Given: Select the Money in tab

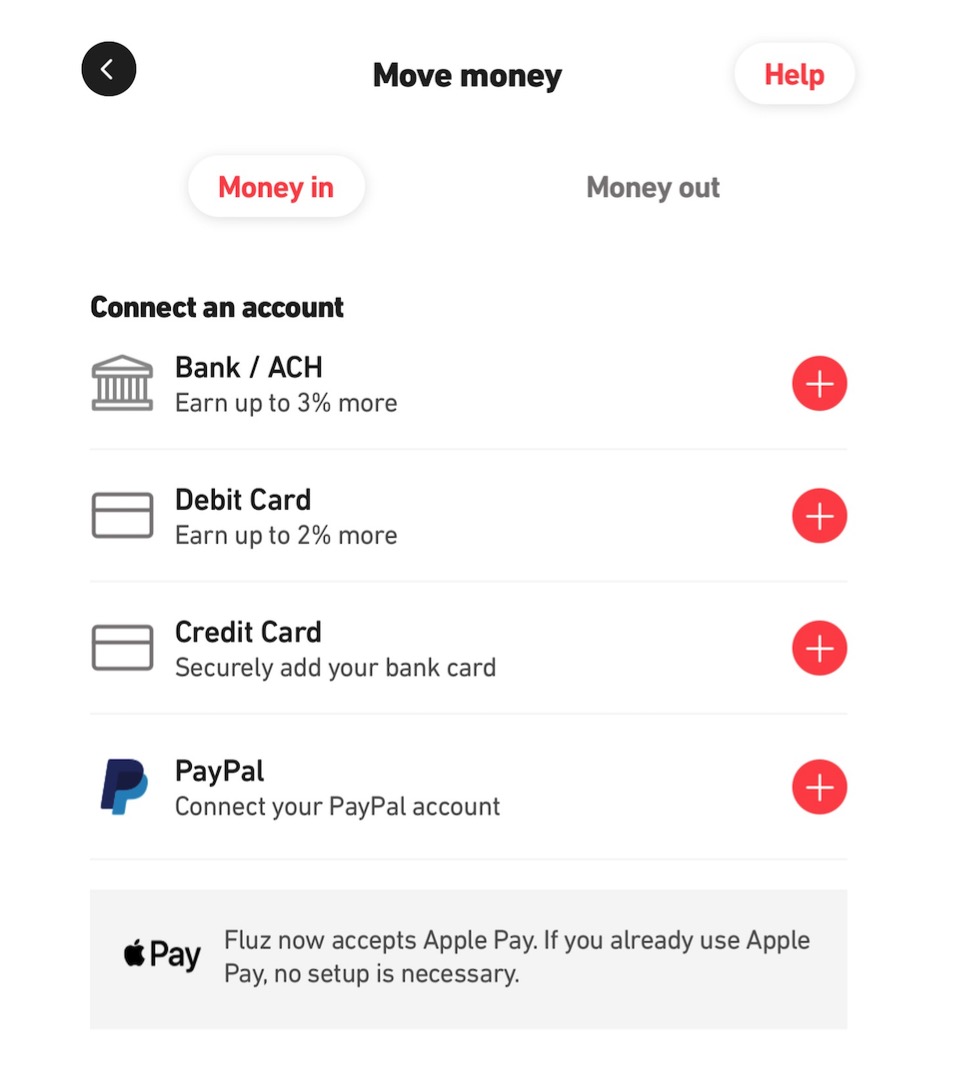Looking at the screenshot, I should click(x=276, y=186).
